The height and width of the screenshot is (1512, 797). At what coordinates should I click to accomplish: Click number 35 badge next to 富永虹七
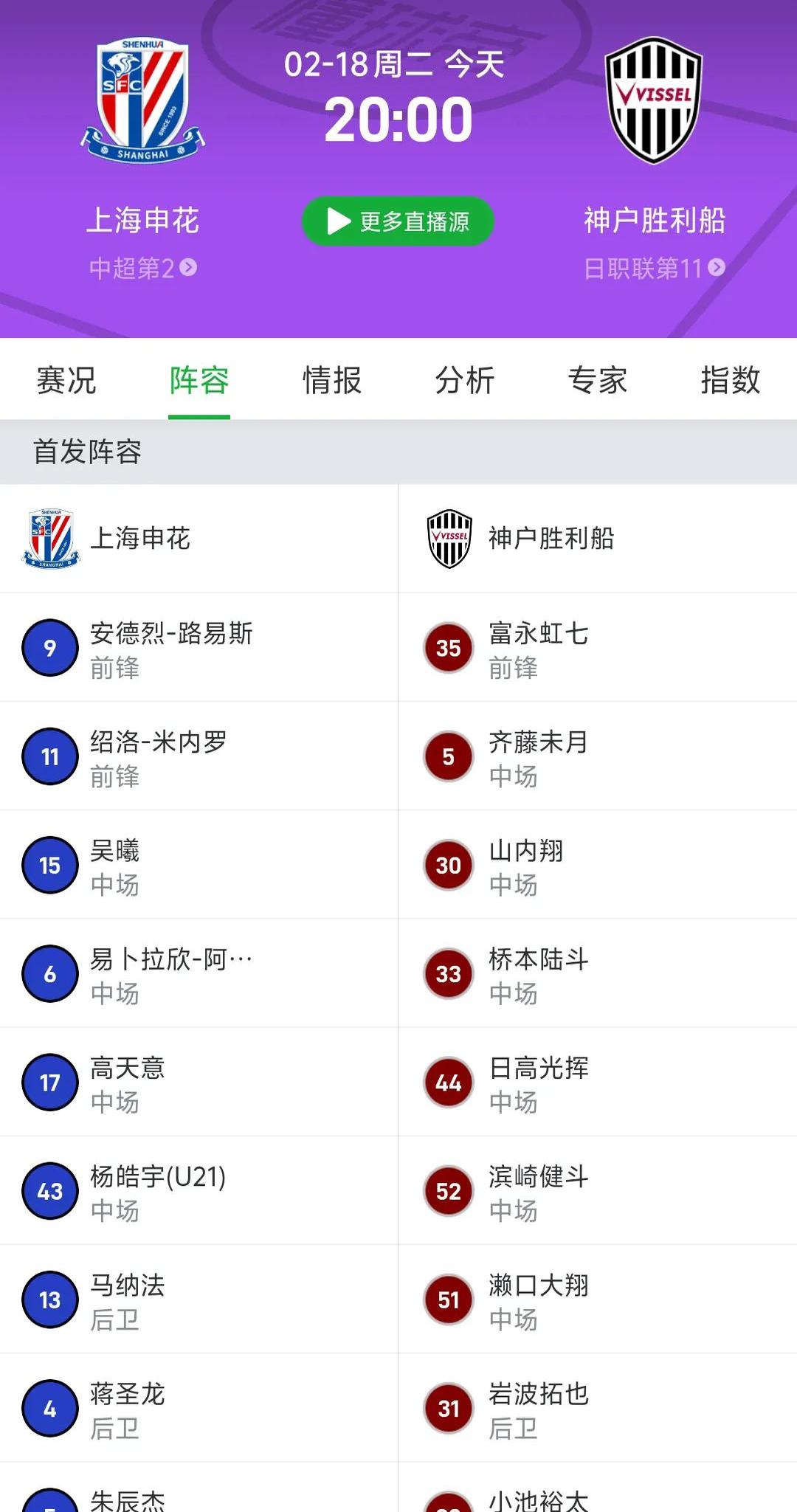coord(447,647)
